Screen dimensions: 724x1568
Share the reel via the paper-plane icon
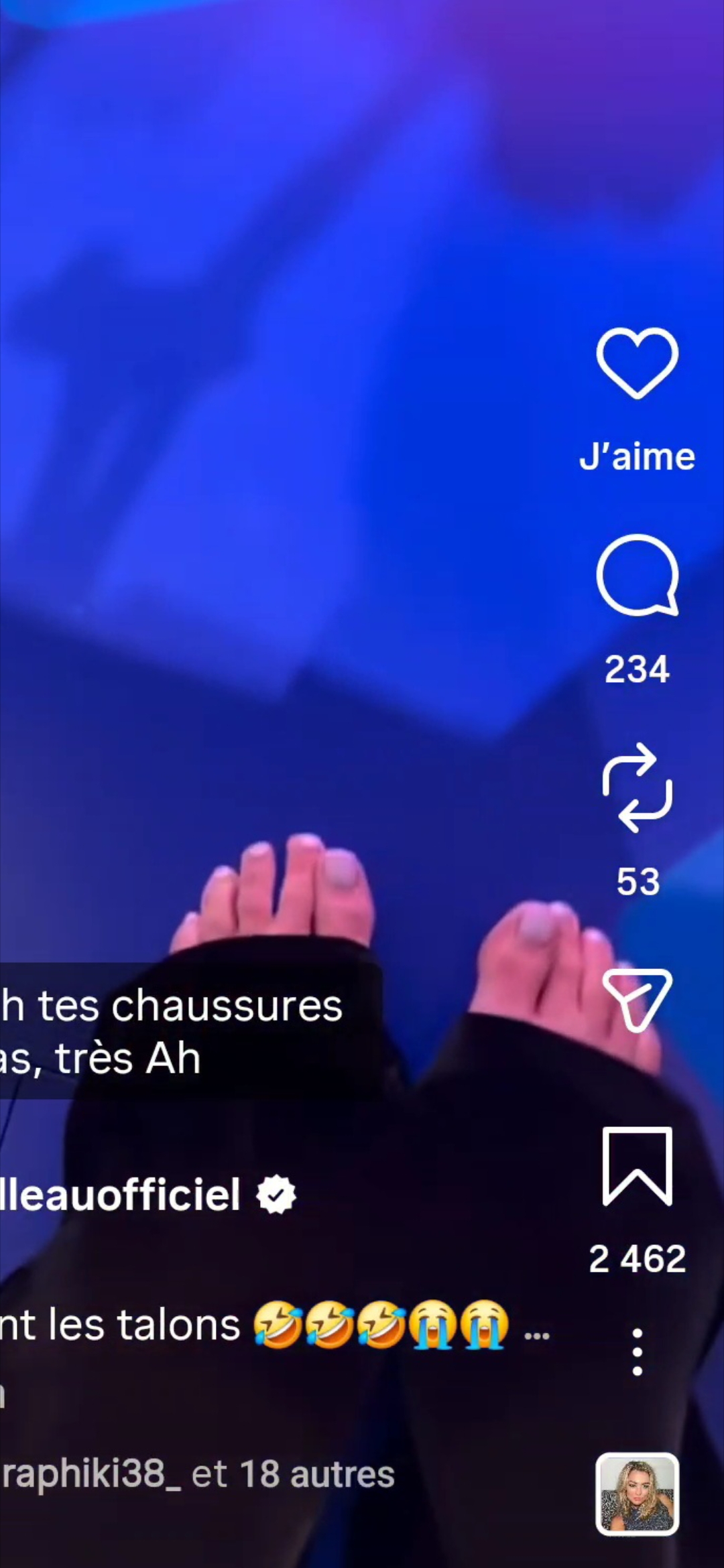(x=637, y=999)
